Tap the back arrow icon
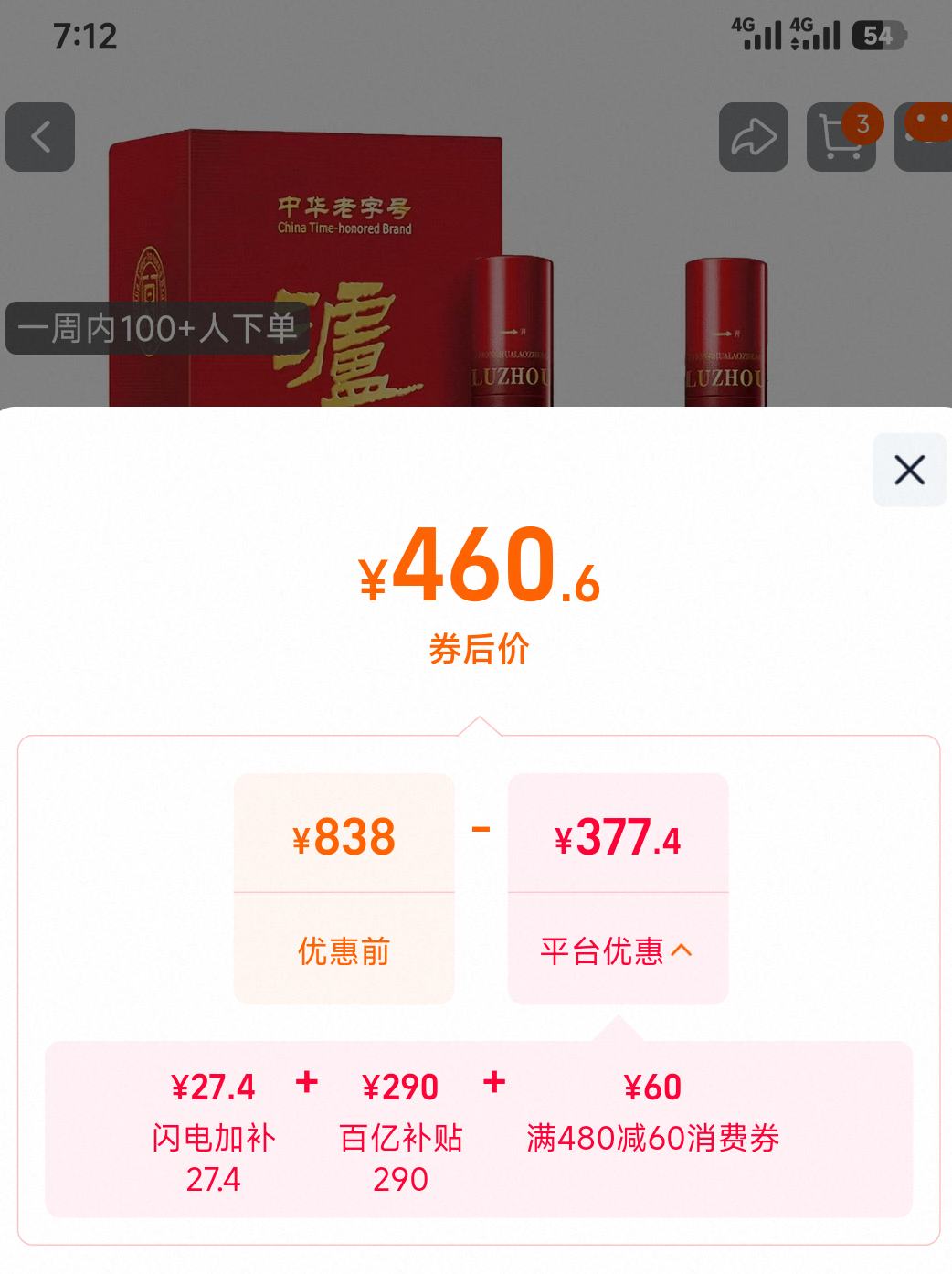952x1274 pixels. tap(41, 137)
